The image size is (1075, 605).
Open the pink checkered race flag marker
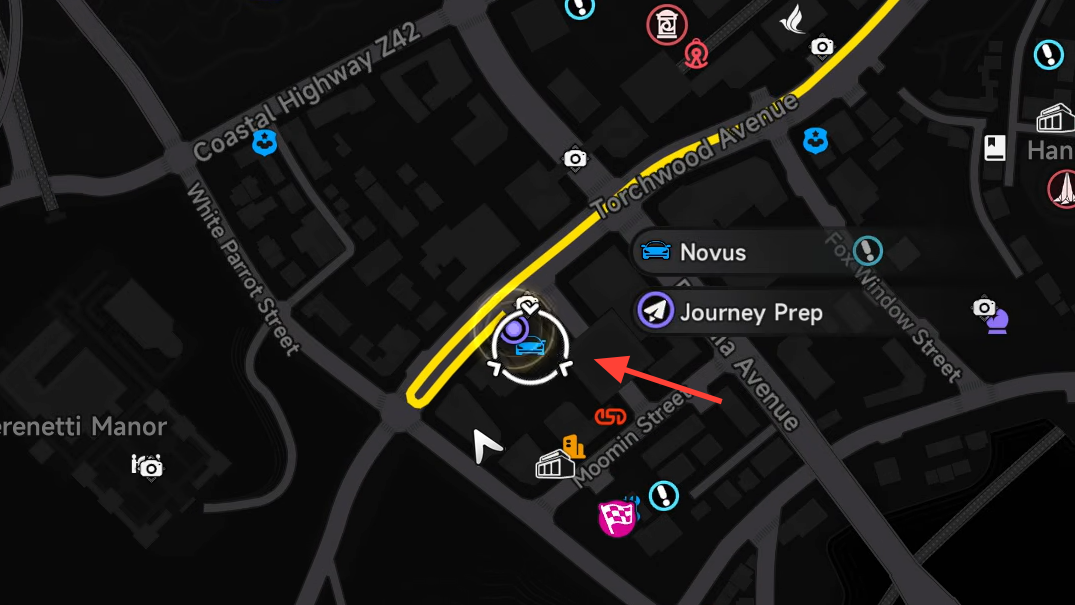[617, 517]
